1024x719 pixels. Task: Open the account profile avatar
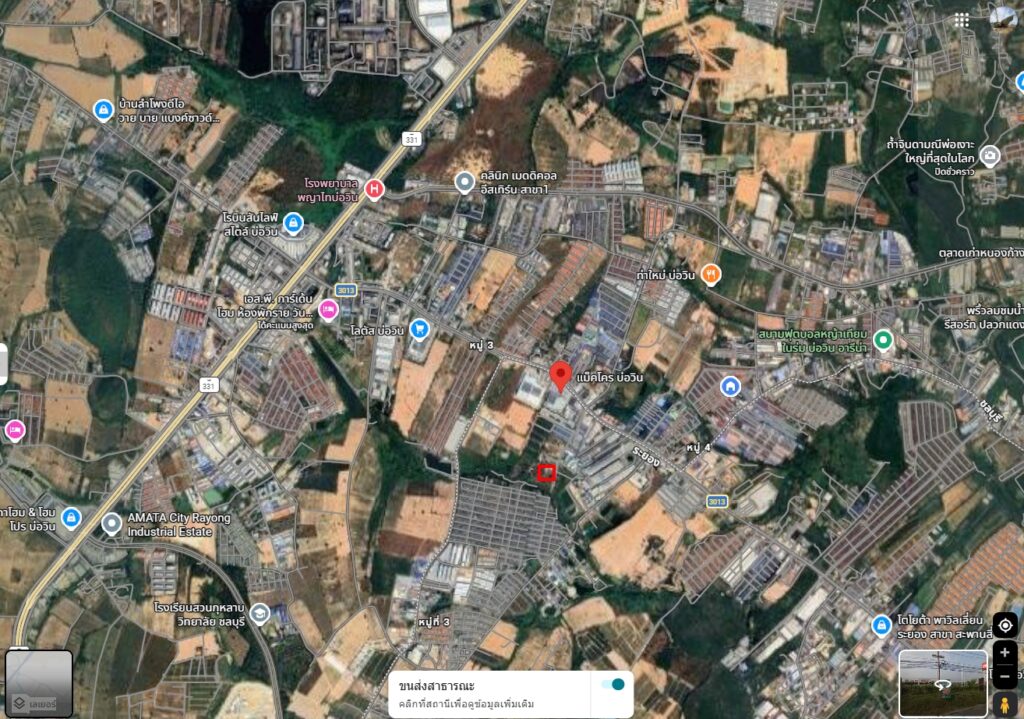coord(1003,19)
